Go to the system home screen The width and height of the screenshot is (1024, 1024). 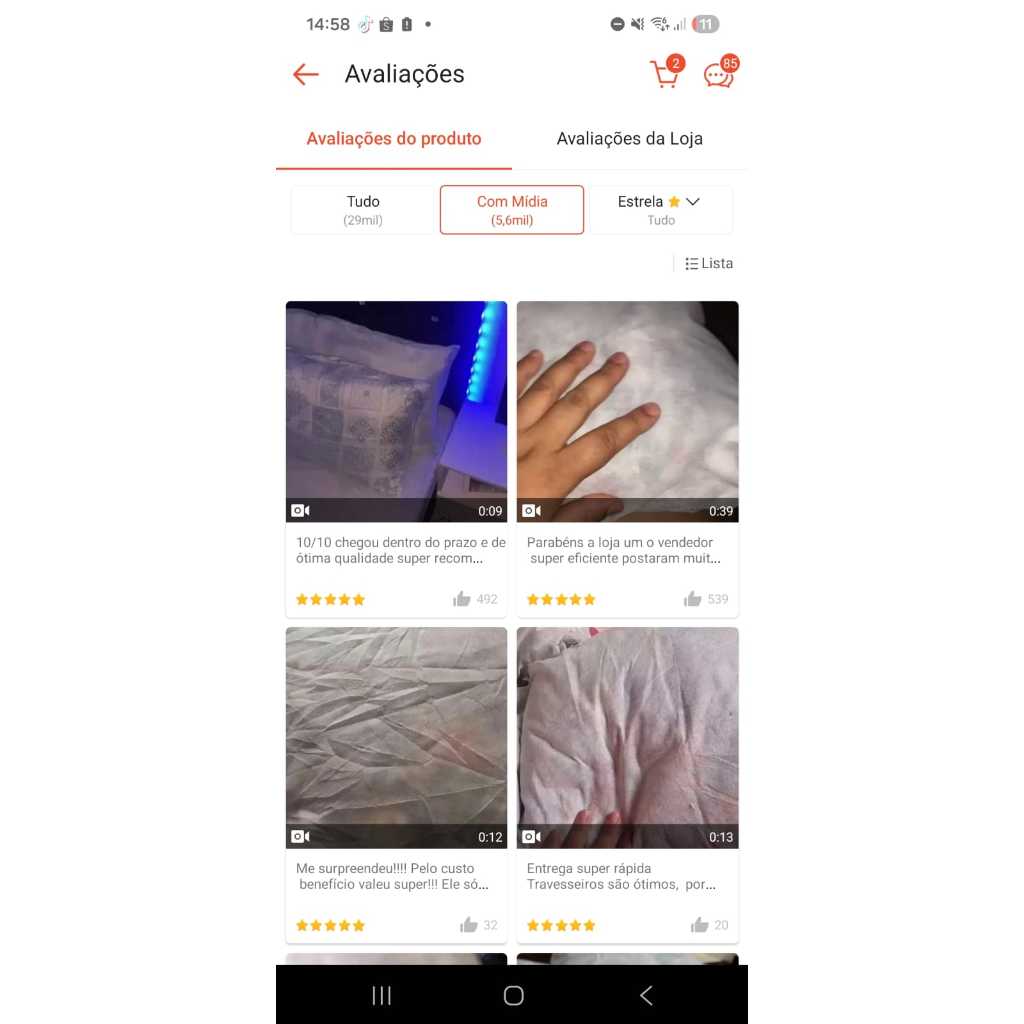(513, 995)
